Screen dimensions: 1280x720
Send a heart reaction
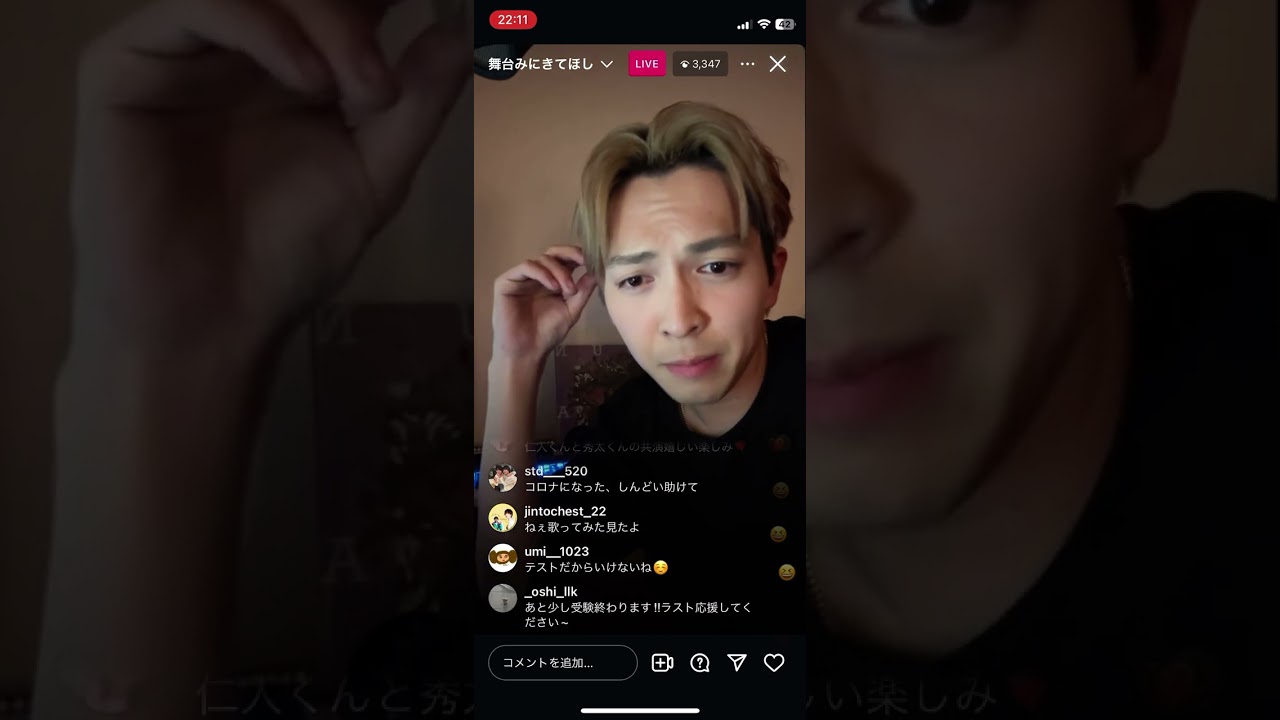tap(774, 662)
